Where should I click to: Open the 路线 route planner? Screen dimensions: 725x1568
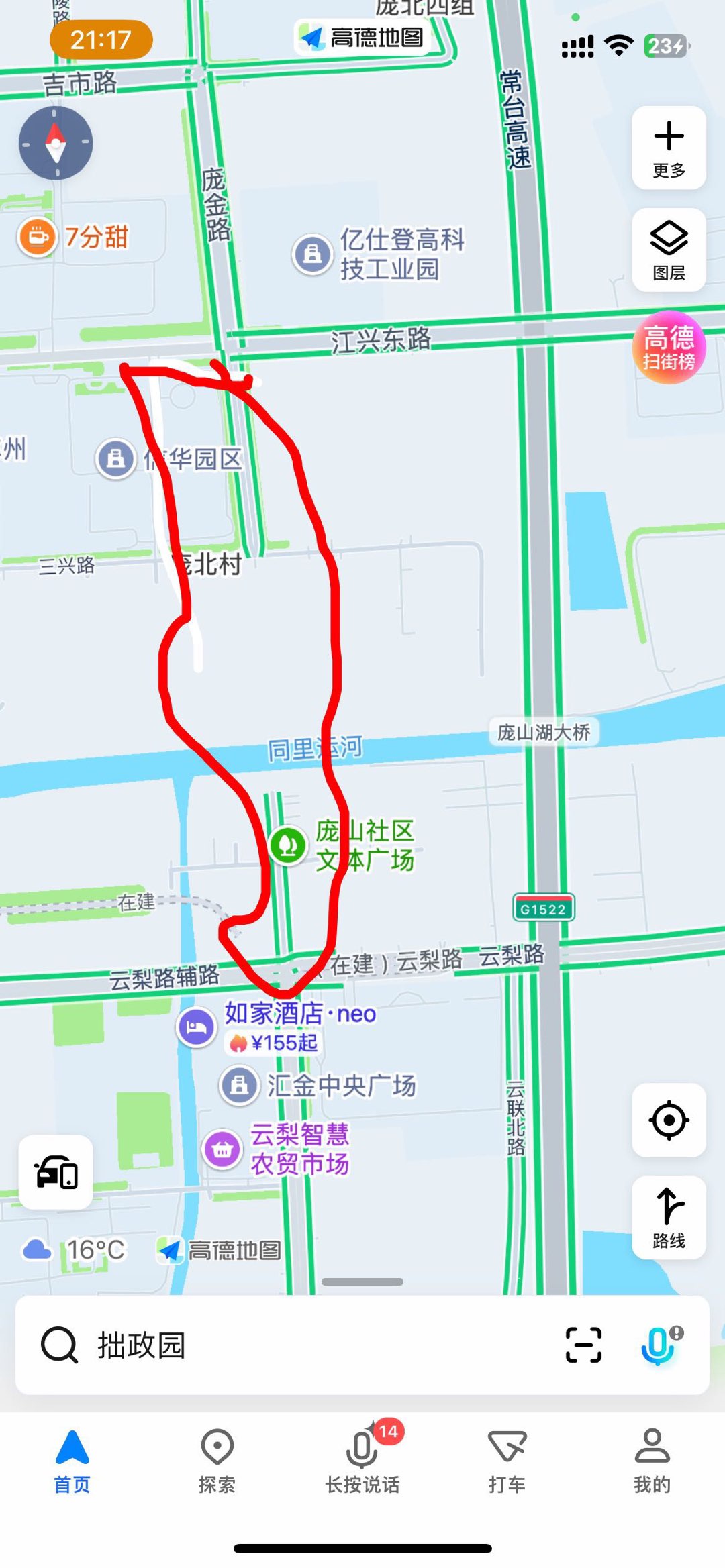click(x=669, y=1217)
